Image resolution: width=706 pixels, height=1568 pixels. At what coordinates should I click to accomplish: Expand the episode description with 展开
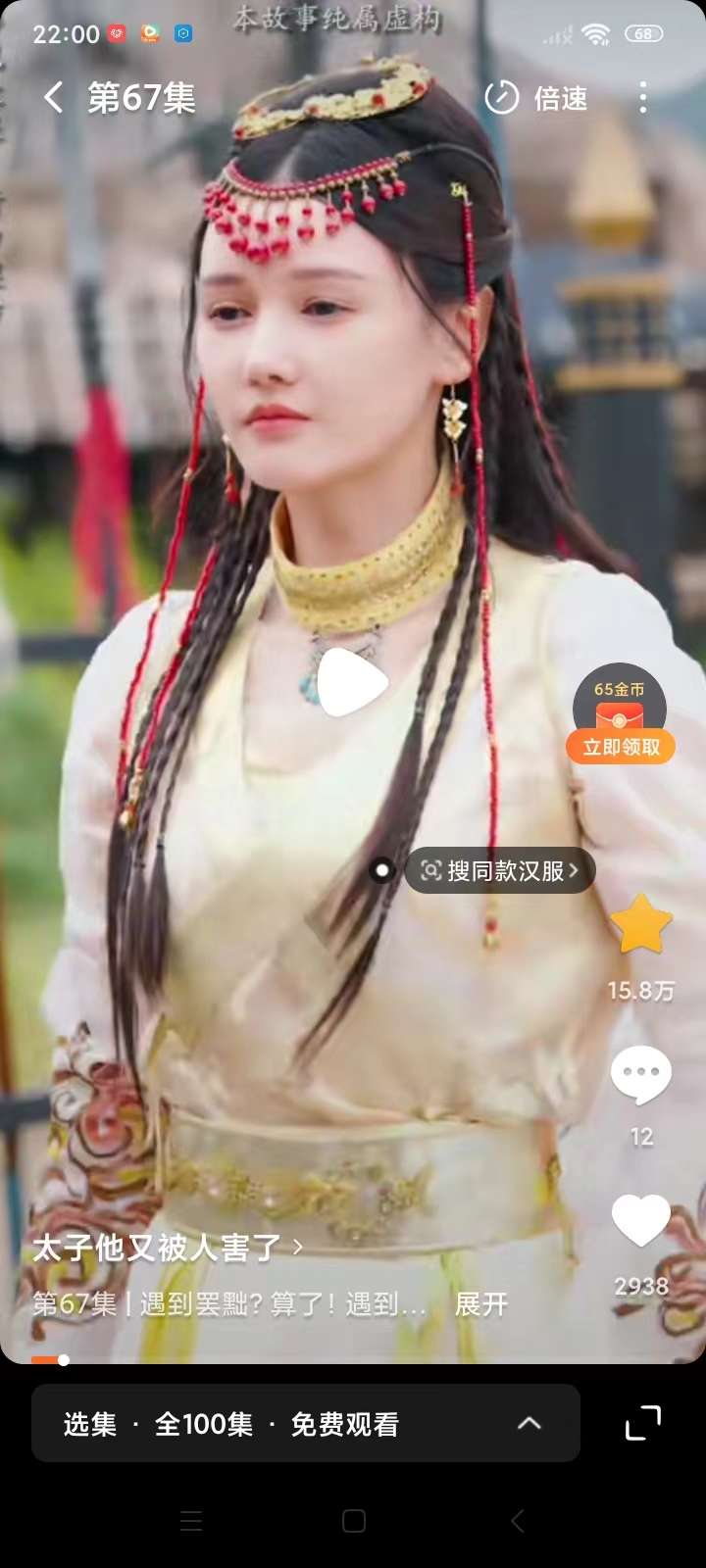point(480,1304)
